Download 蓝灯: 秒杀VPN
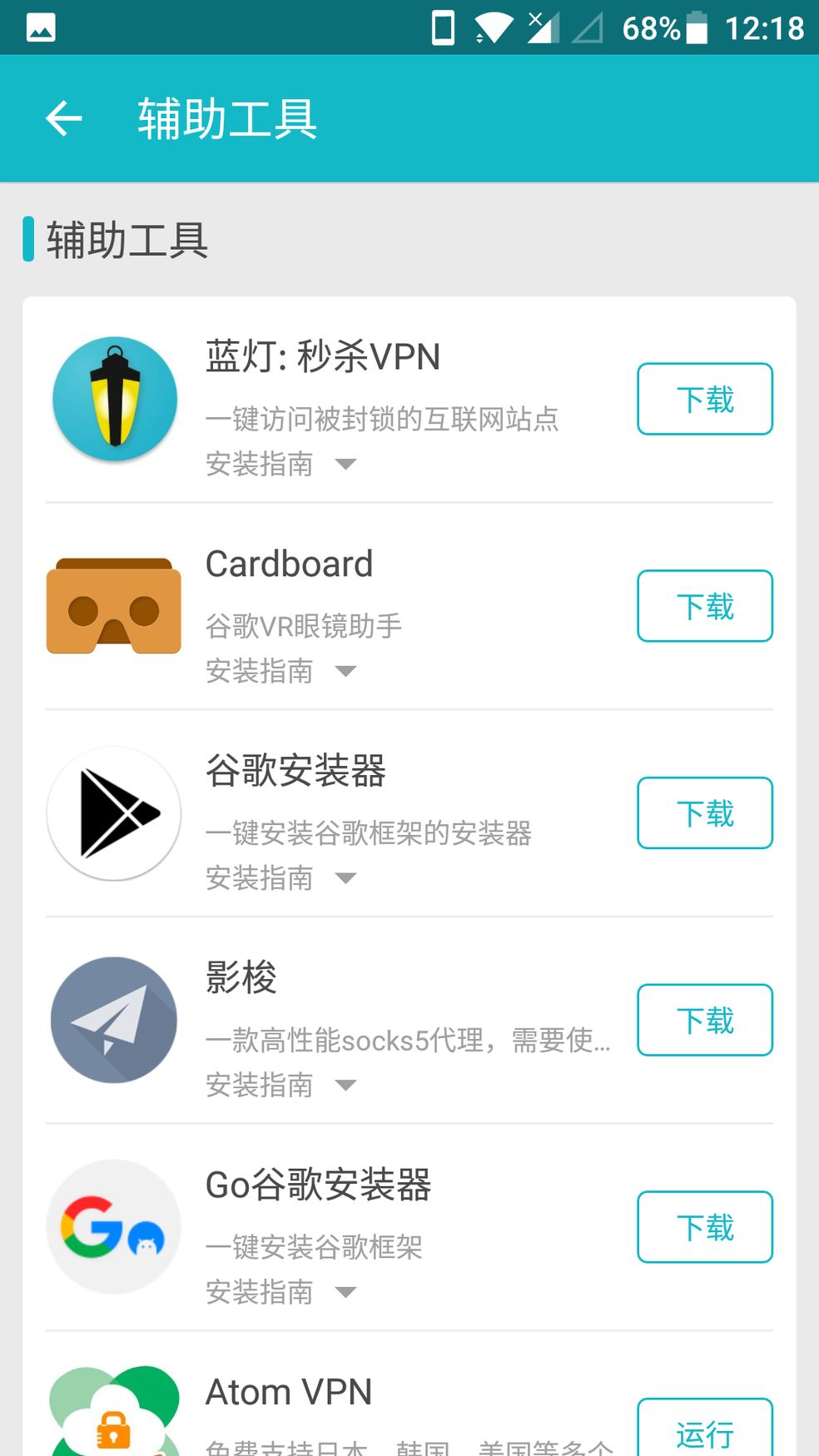Image resolution: width=819 pixels, height=1456 pixels. pyautogui.click(x=704, y=399)
